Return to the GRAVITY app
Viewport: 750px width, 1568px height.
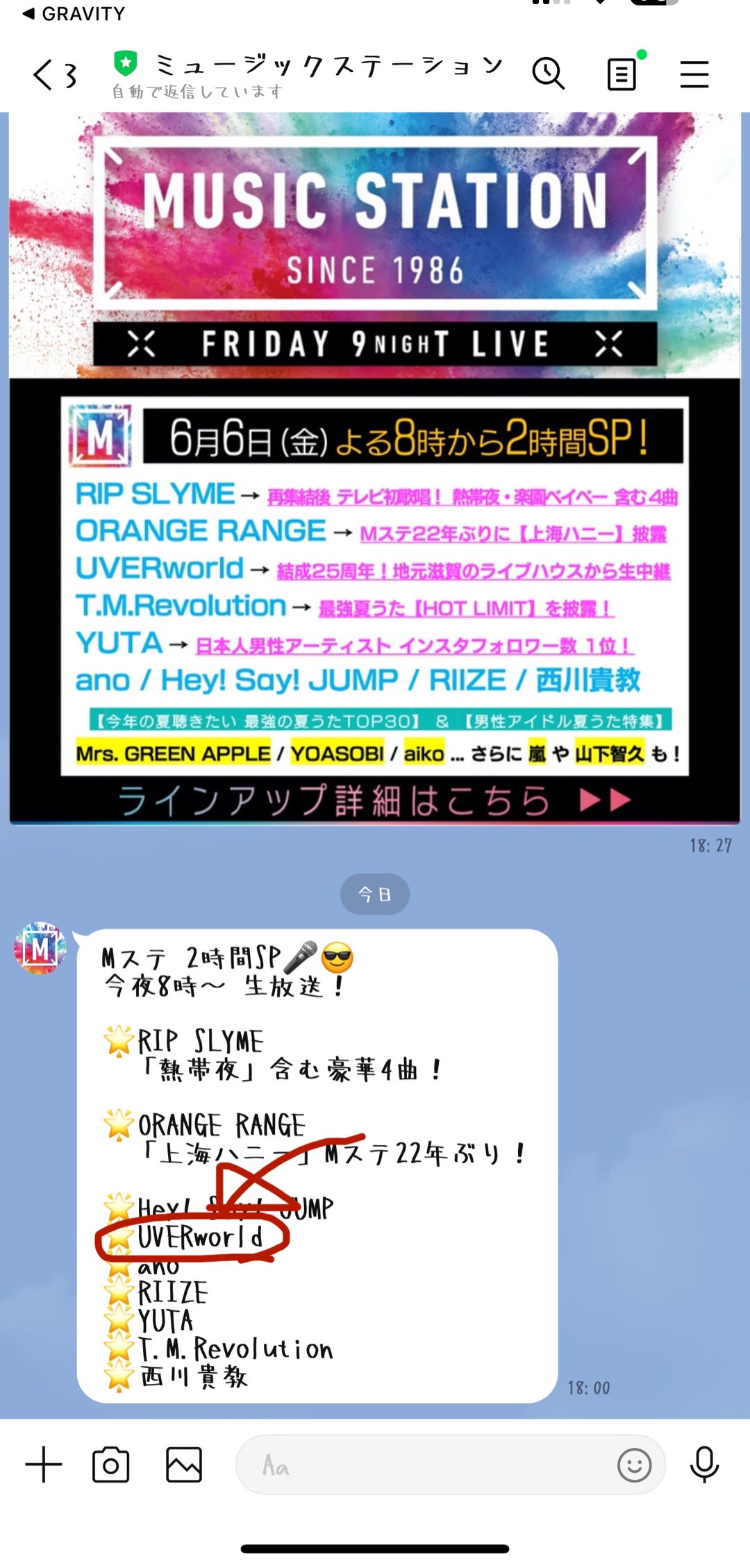point(74,13)
